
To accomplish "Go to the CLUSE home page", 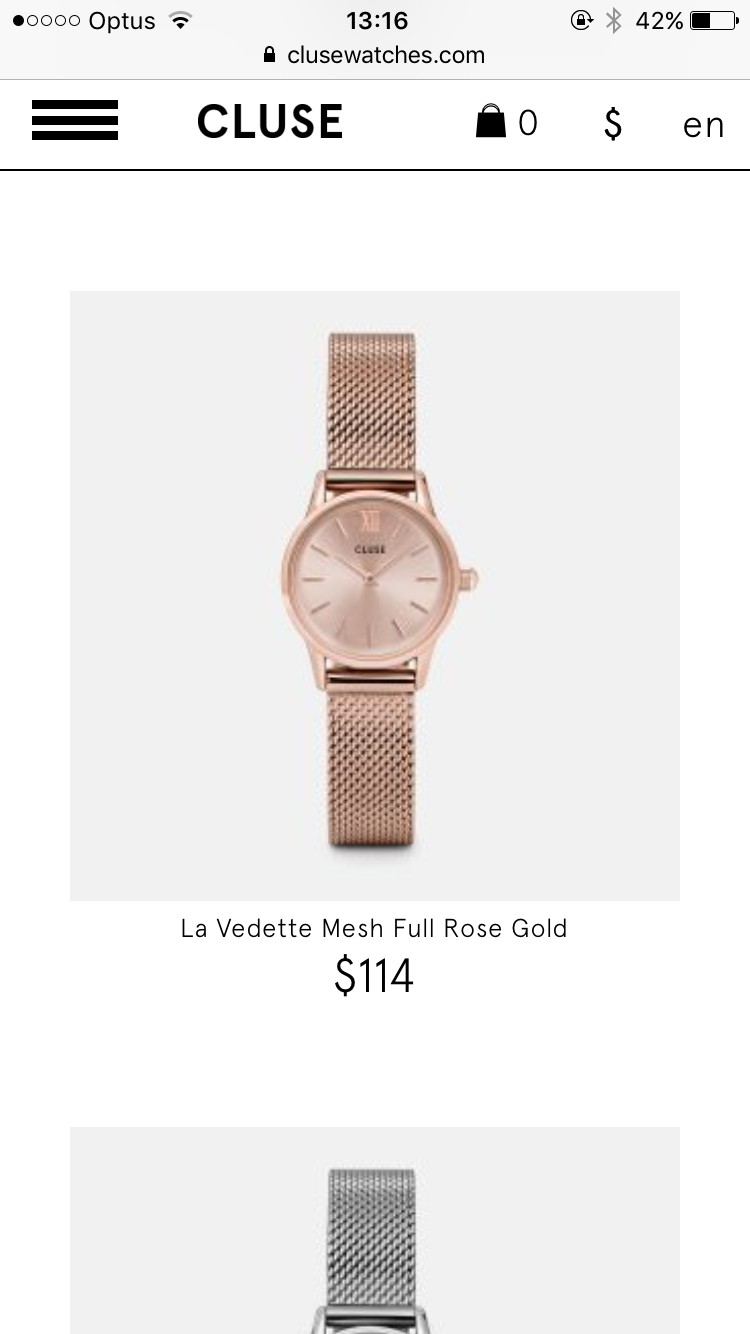I will click(270, 122).
